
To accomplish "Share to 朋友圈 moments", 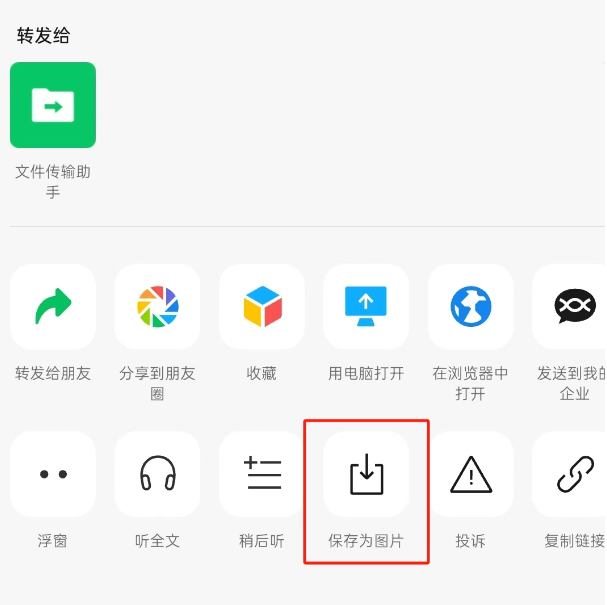I will pos(157,307).
